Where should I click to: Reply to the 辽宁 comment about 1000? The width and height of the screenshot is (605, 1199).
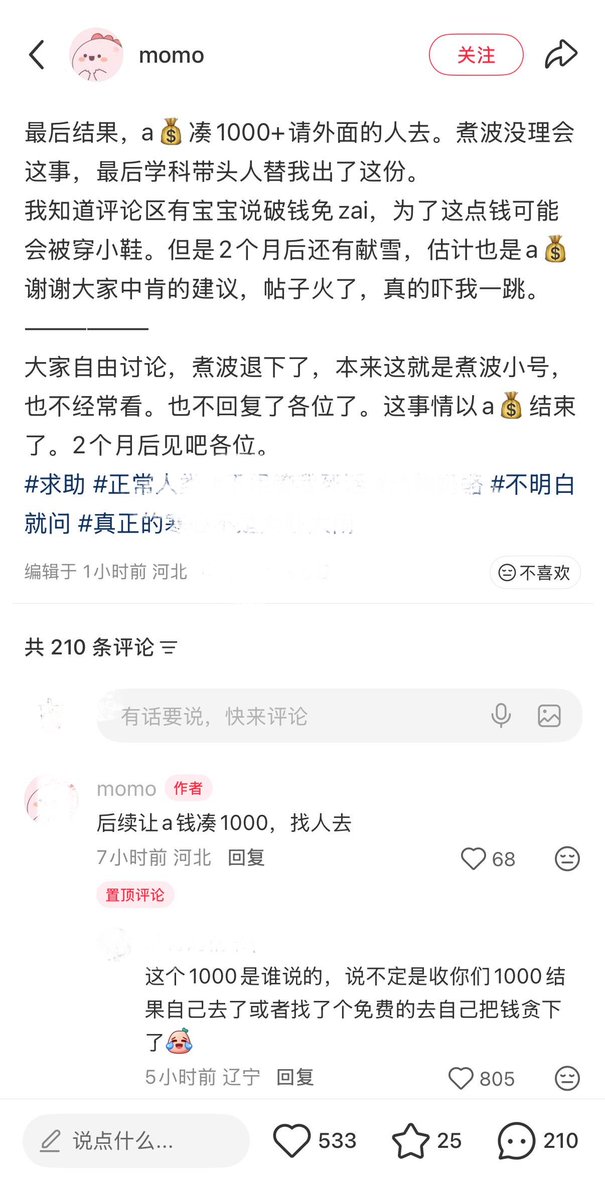pos(295,1078)
